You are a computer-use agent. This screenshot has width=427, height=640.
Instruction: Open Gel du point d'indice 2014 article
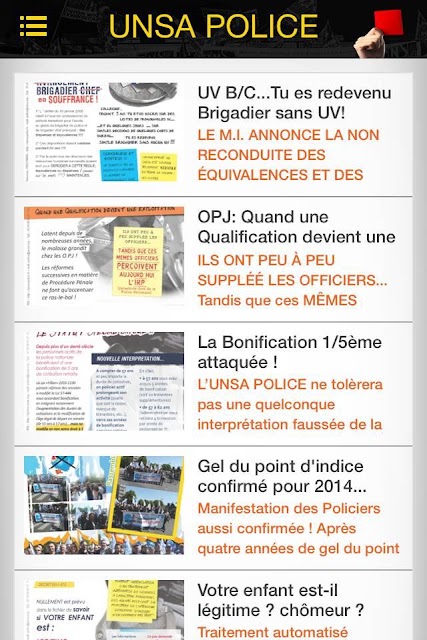pos(214,508)
